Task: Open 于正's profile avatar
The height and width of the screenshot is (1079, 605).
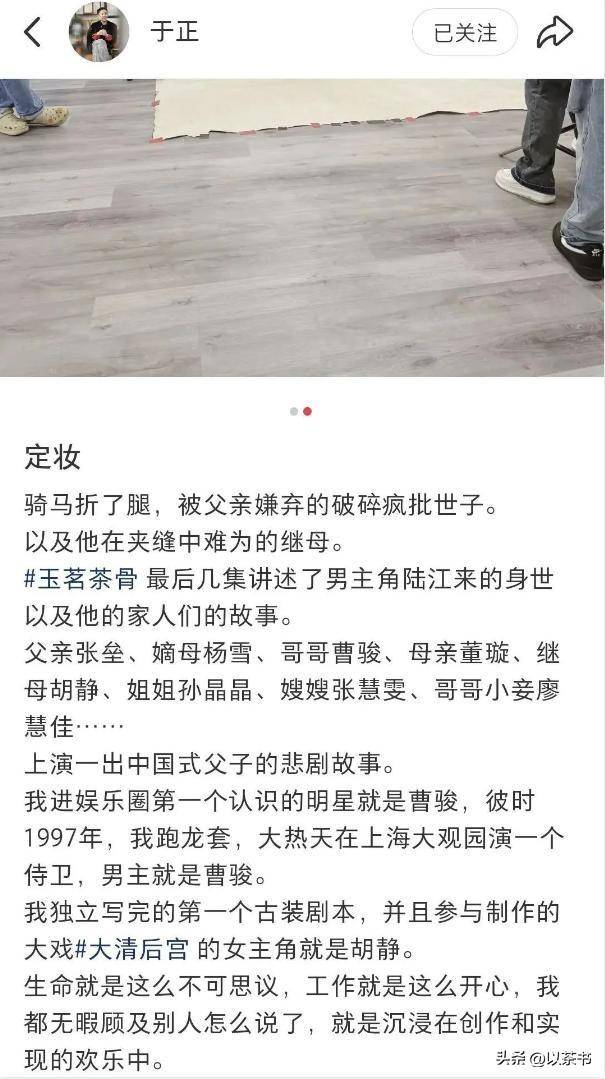Action: (98, 32)
